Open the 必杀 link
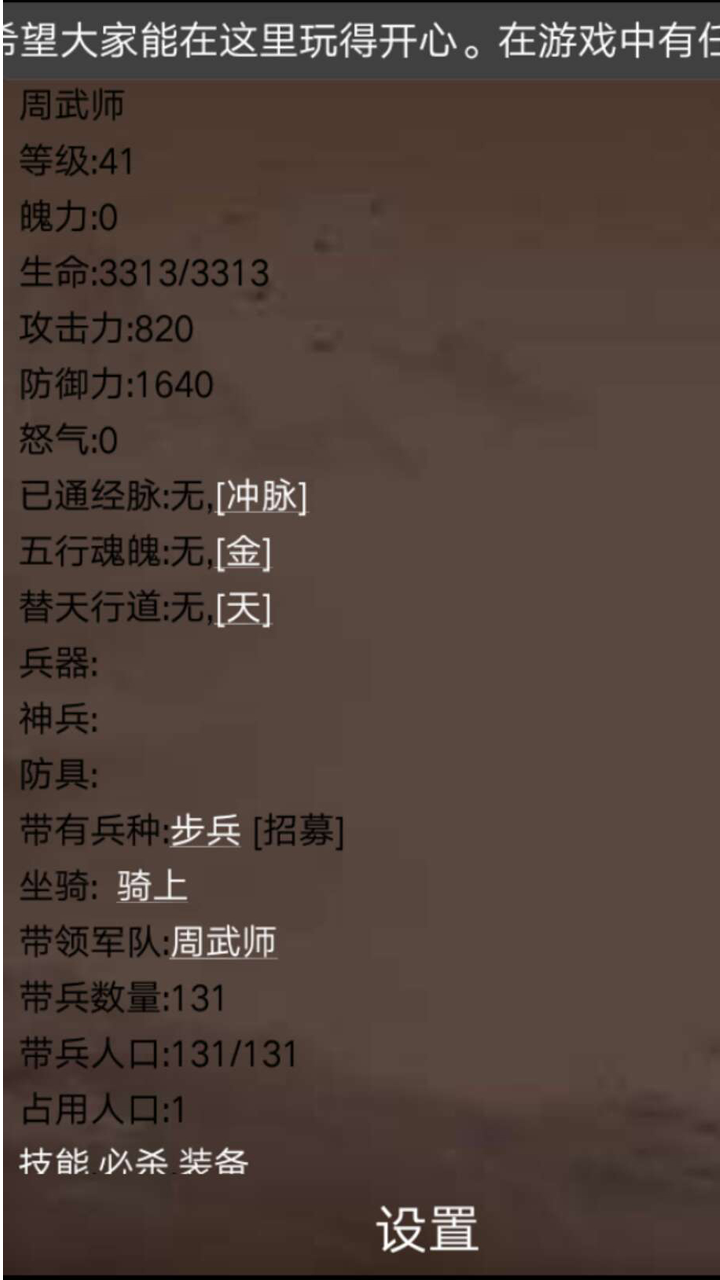Viewport: 720px width, 1280px height. (132, 1162)
